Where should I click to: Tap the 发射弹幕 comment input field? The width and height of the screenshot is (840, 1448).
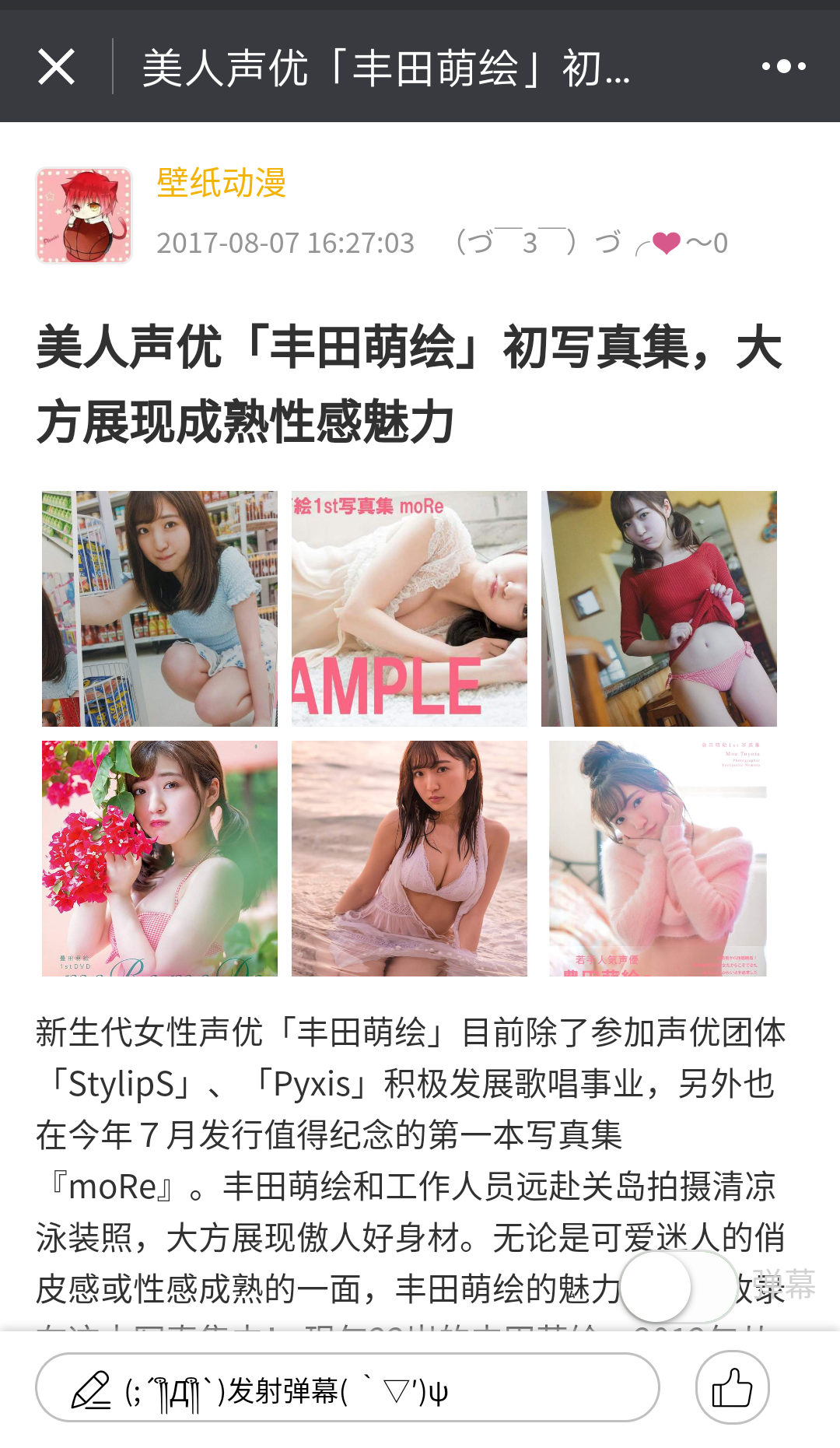(x=348, y=1387)
